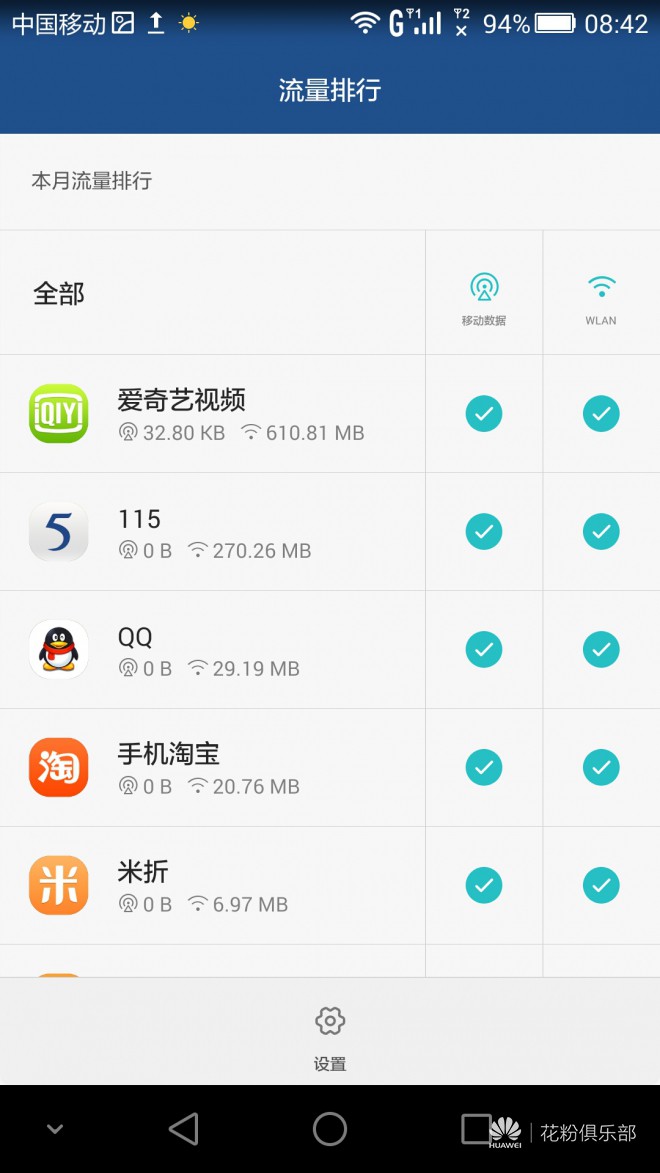Tap the 移动数据 column header for all apps

(x=484, y=295)
